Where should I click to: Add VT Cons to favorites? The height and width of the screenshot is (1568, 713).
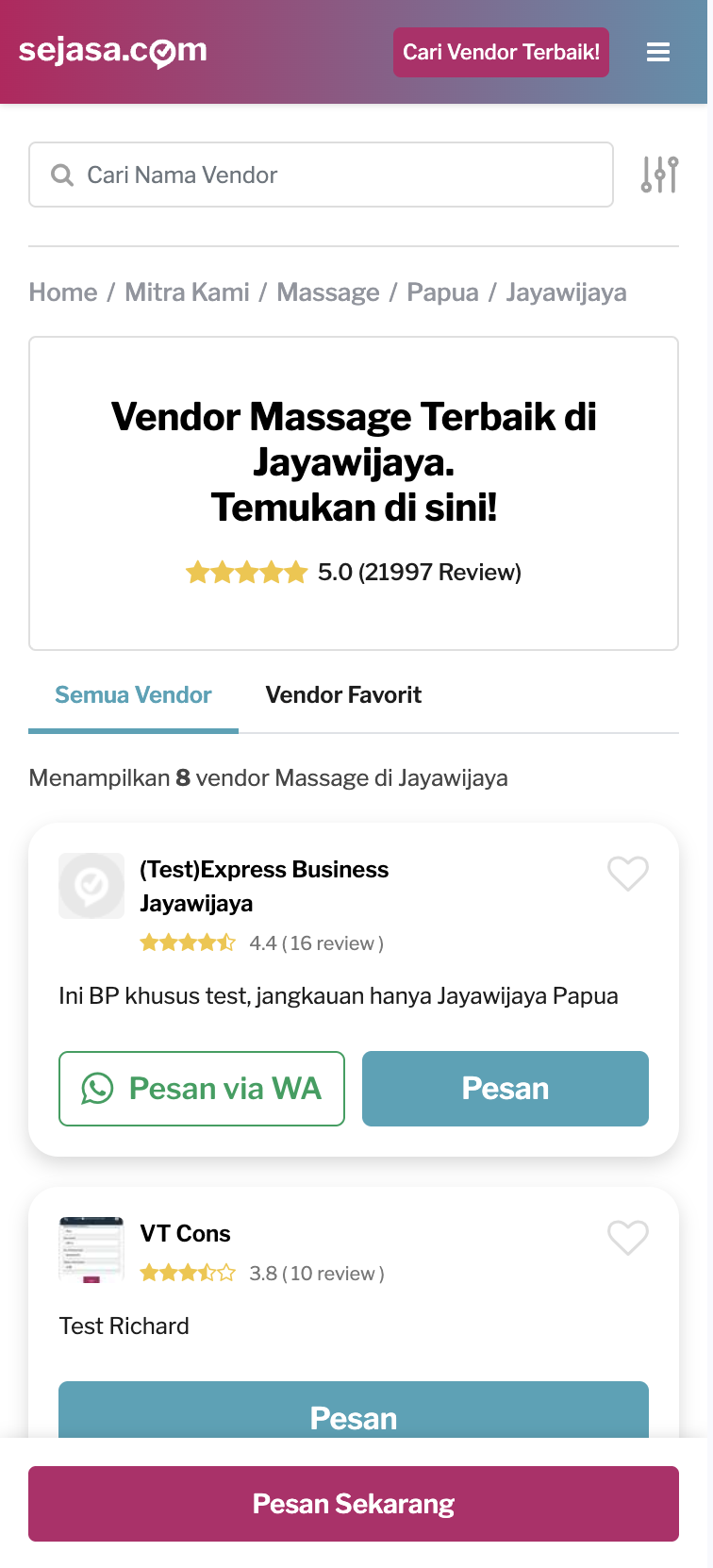pyautogui.click(x=628, y=1238)
